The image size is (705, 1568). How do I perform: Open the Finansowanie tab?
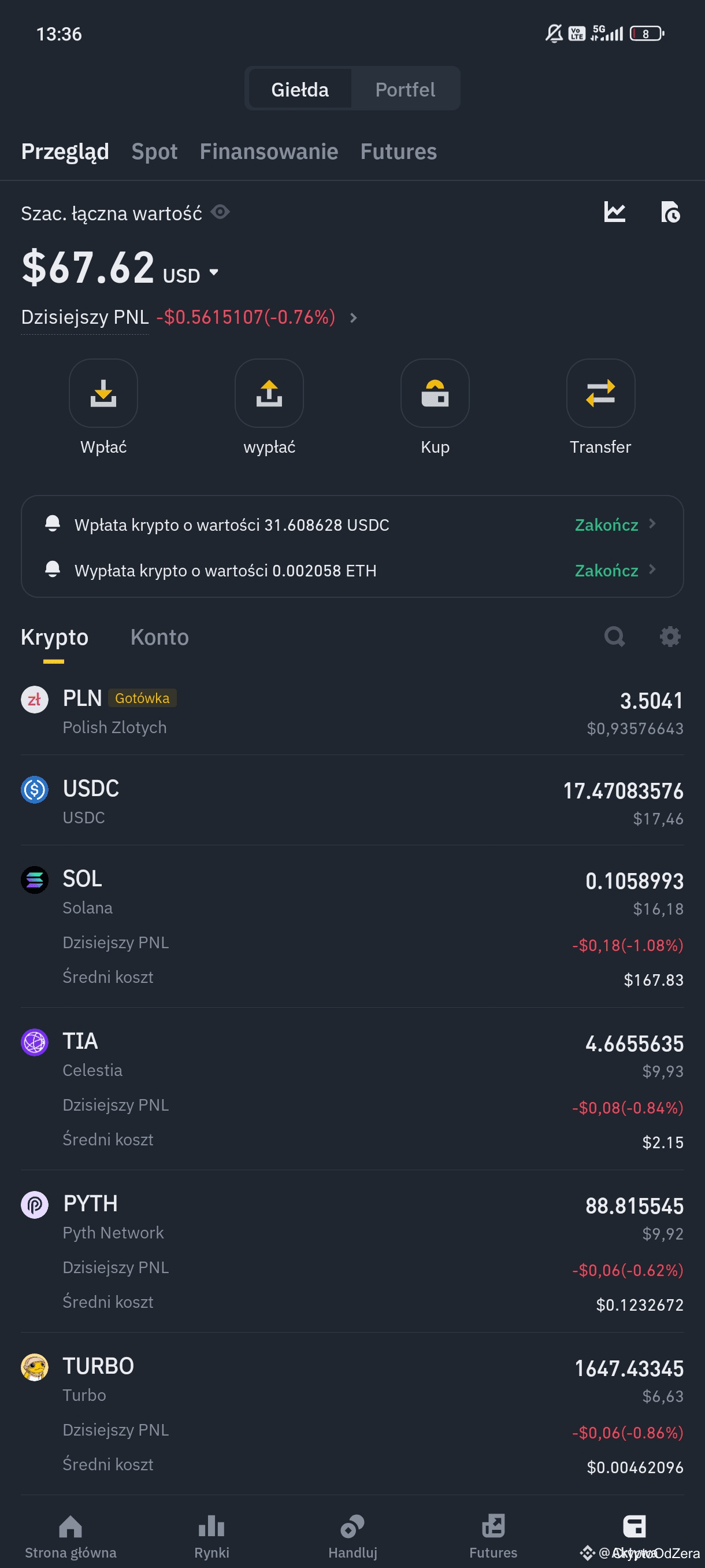coord(269,151)
